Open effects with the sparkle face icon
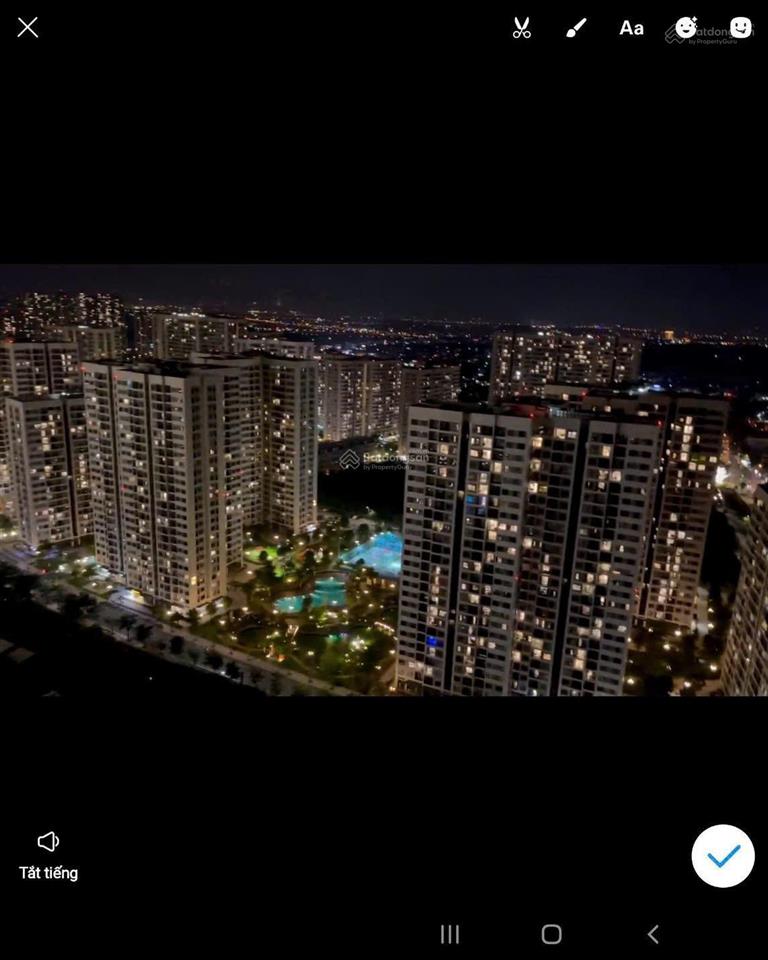 (686, 27)
